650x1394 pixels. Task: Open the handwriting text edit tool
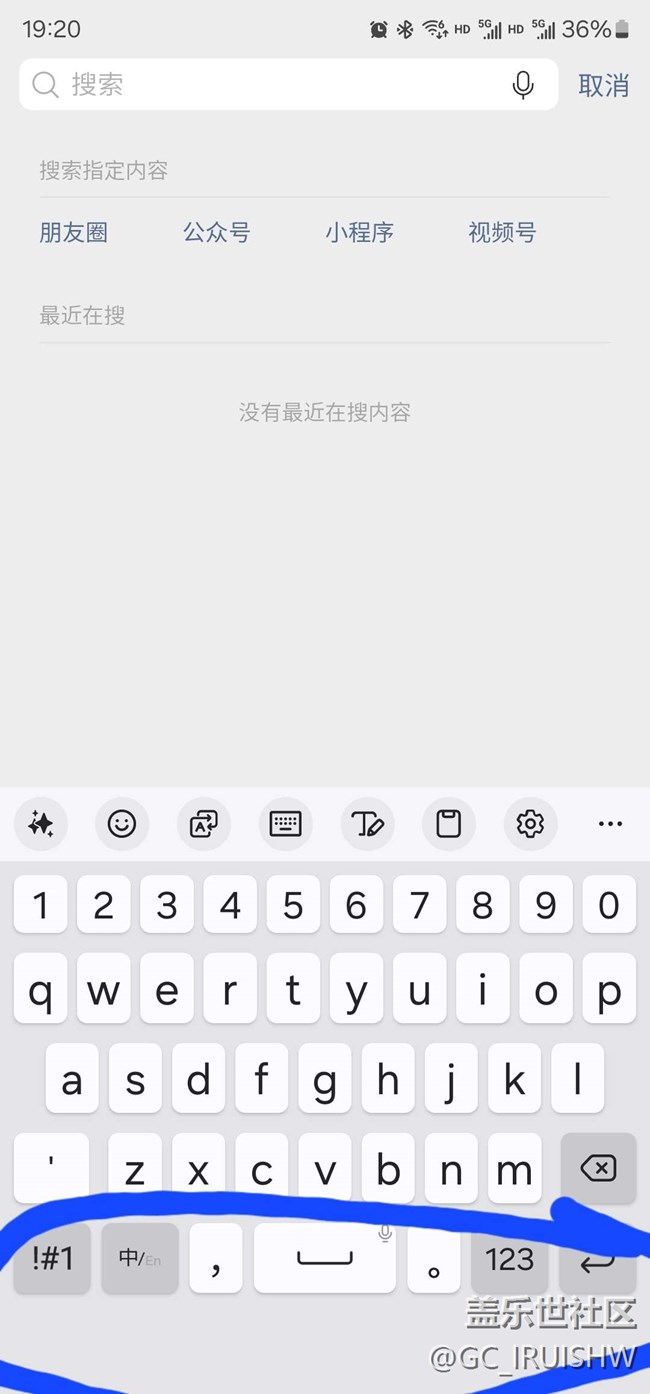coord(367,824)
